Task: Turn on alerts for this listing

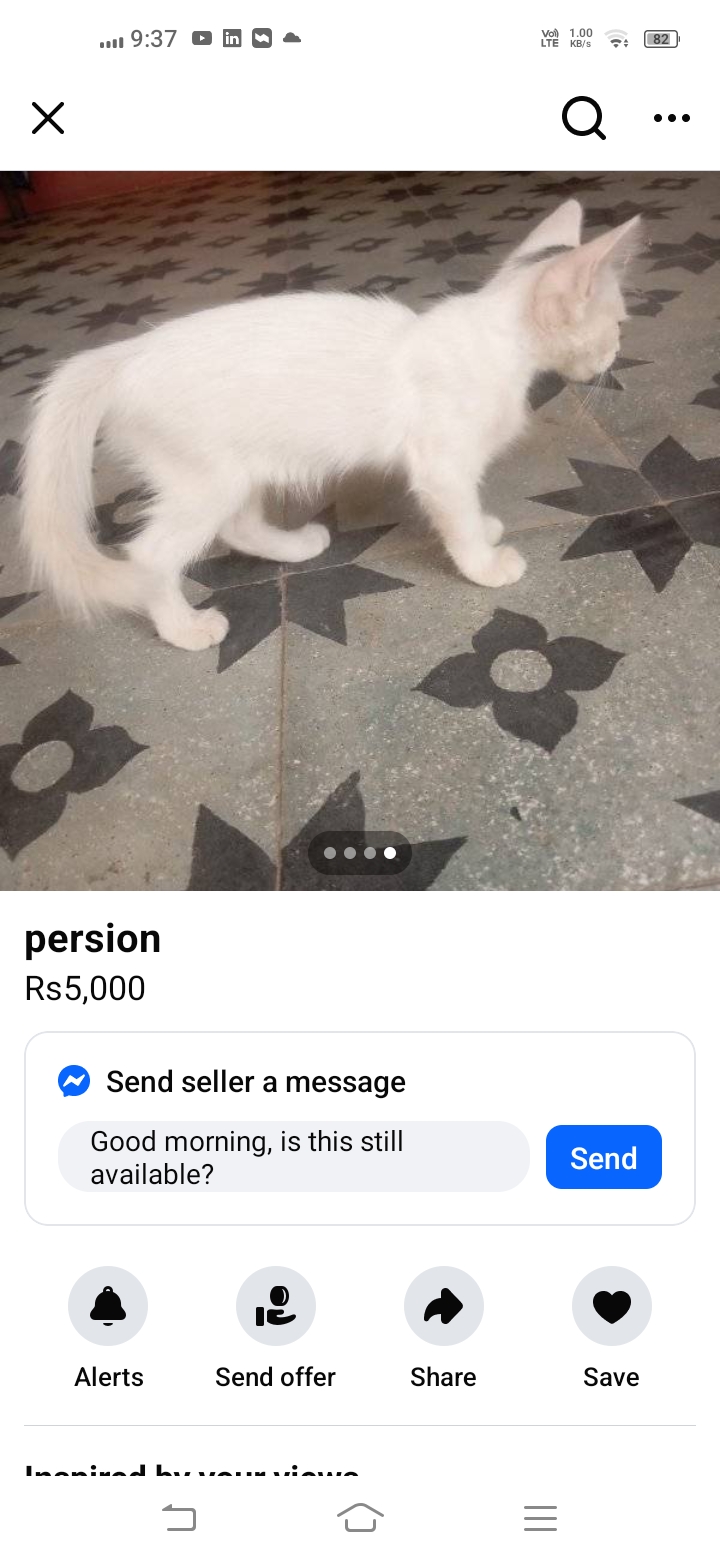Action: tap(108, 1306)
